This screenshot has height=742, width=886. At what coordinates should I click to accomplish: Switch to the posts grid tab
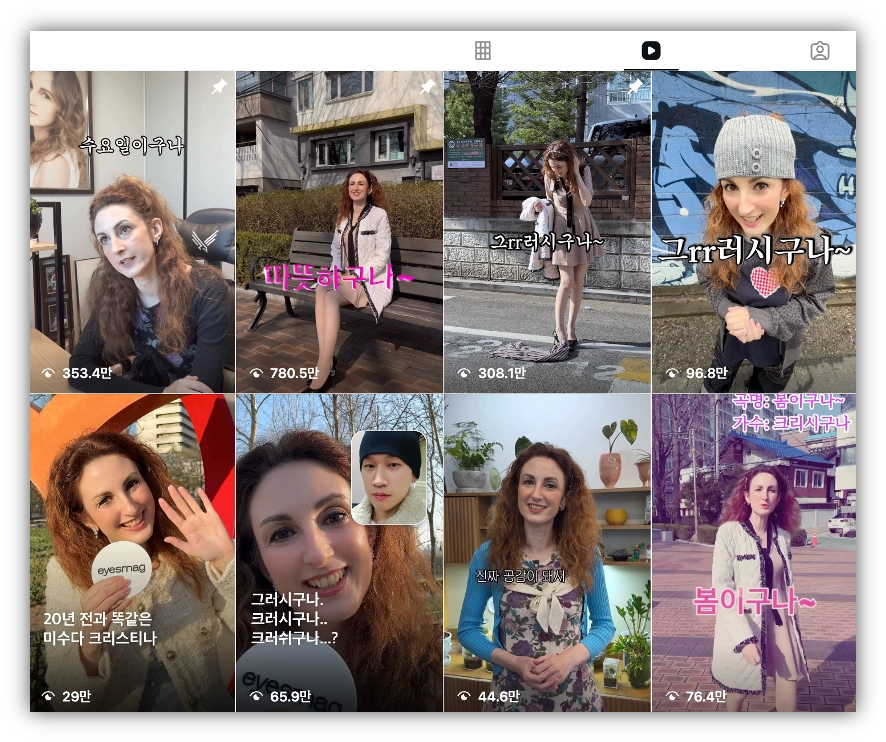click(x=483, y=51)
